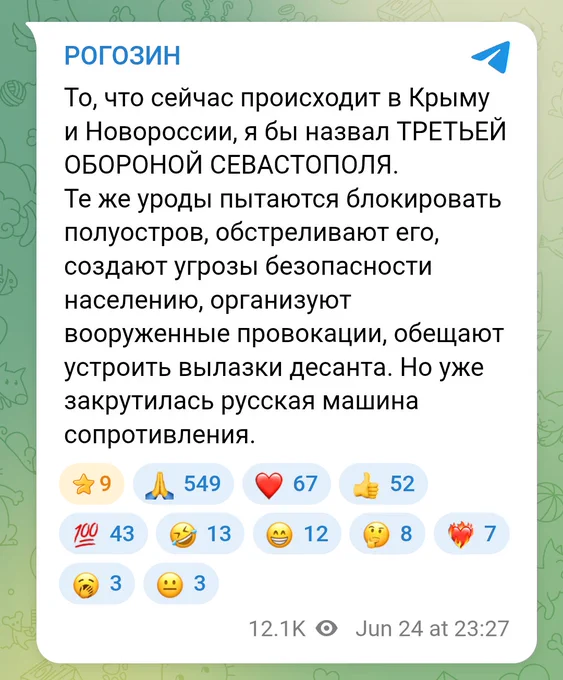The height and width of the screenshot is (680, 563).
Task: React with the heart on fire chip
Action: tap(471, 533)
